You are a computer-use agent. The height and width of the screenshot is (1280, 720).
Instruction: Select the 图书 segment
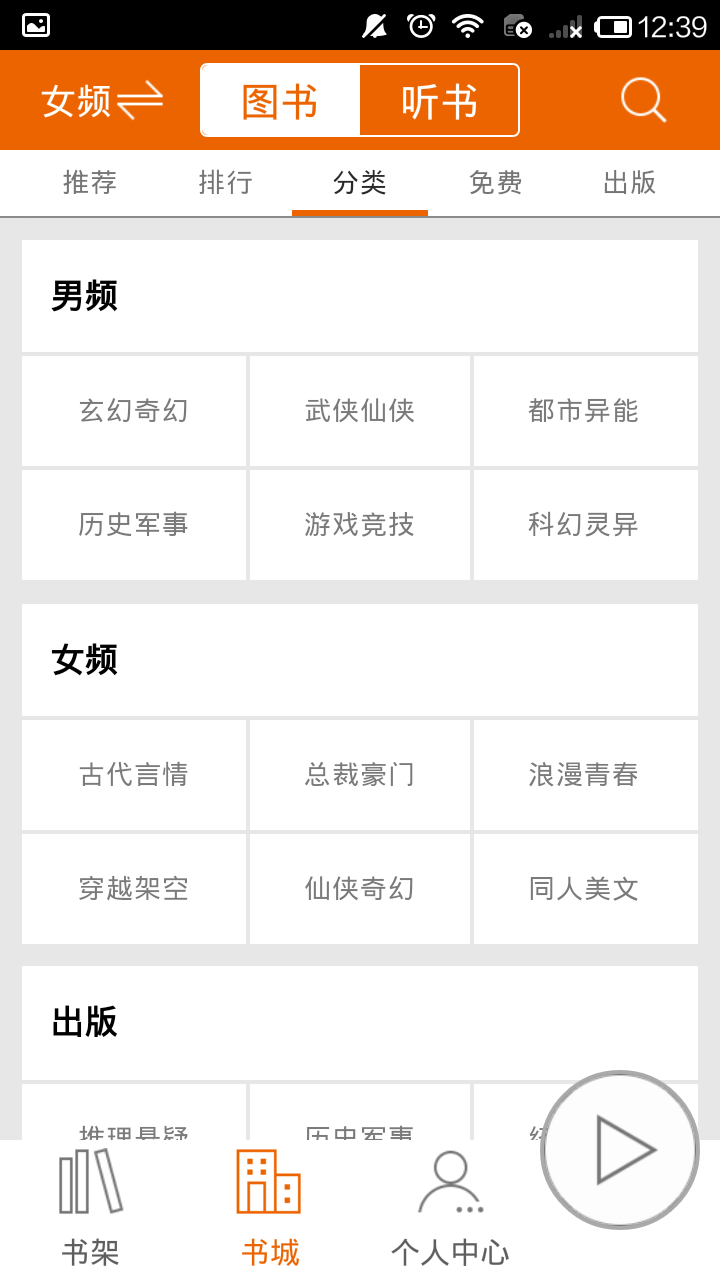tap(280, 100)
